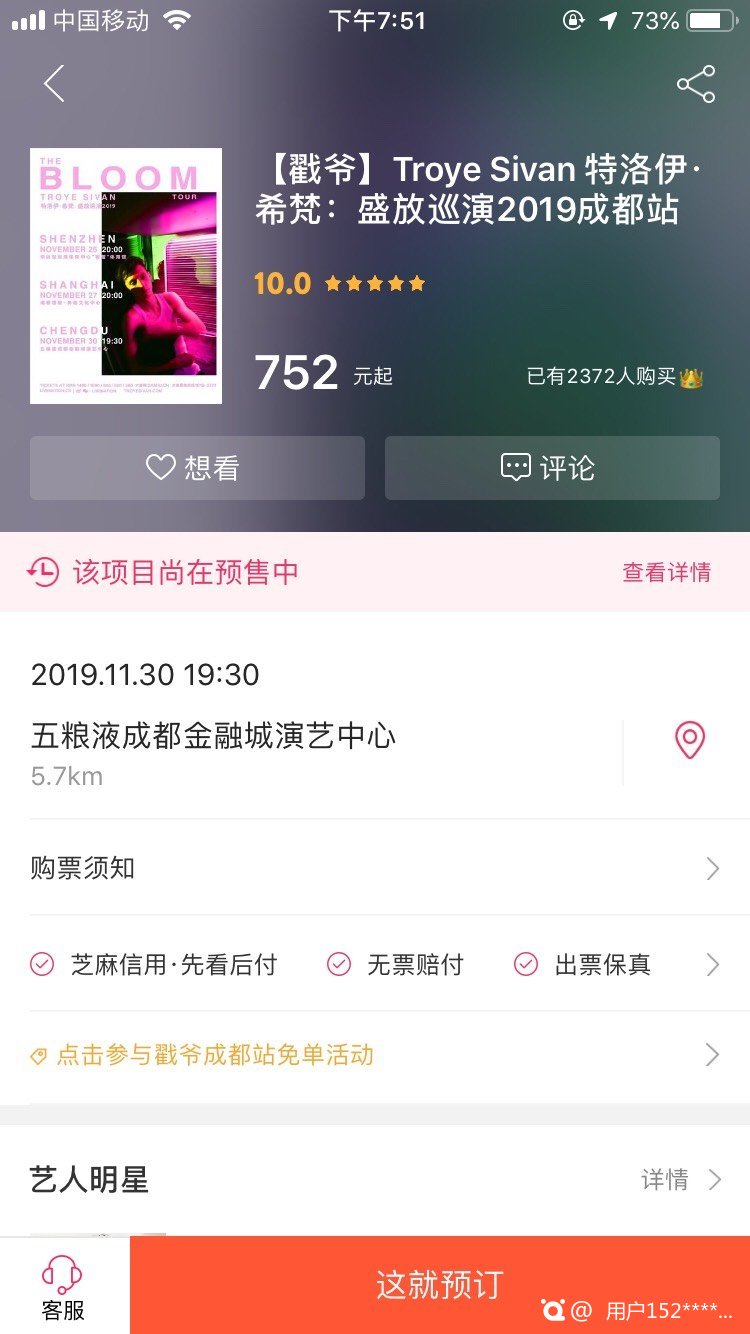Join the 戳爷成都站免单活动 promotion
750x1334 pixels.
coord(375,1055)
